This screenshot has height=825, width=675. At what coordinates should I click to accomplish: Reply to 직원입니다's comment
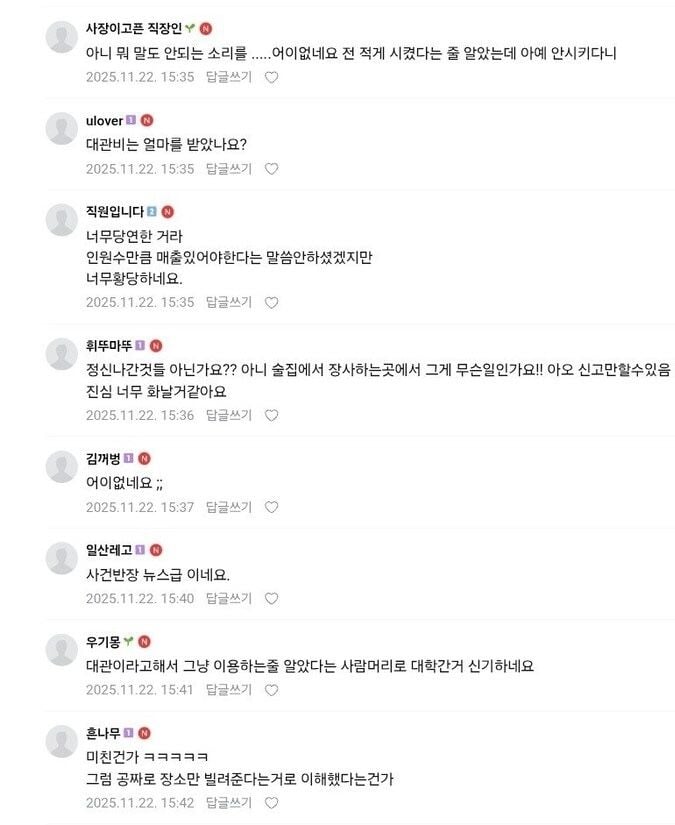tap(229, 302)
